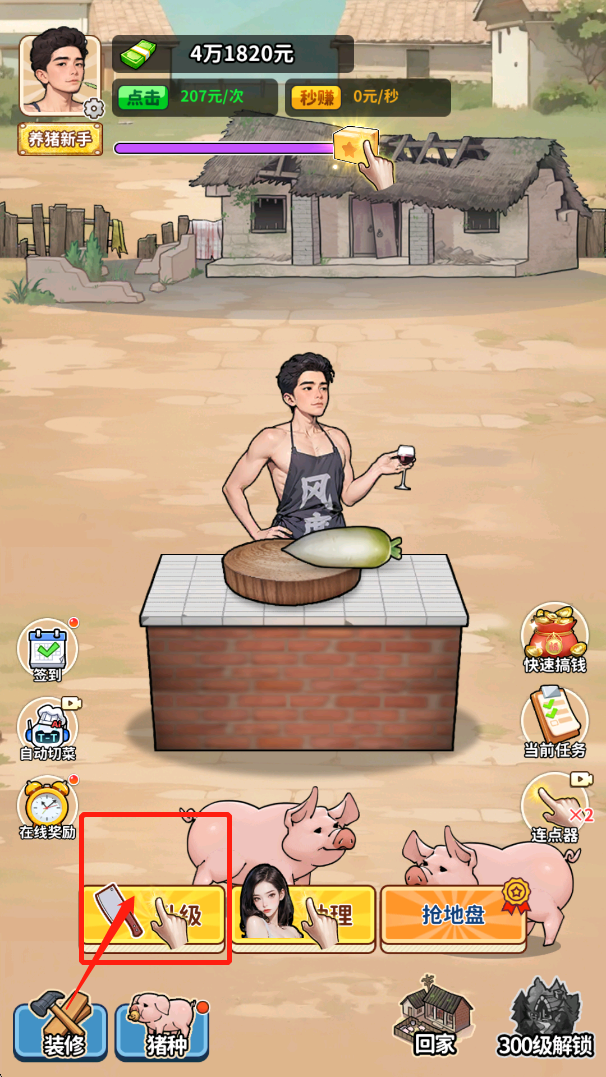Tap the 抢地盘 button

pyautogui.click(x=452, y=914)
